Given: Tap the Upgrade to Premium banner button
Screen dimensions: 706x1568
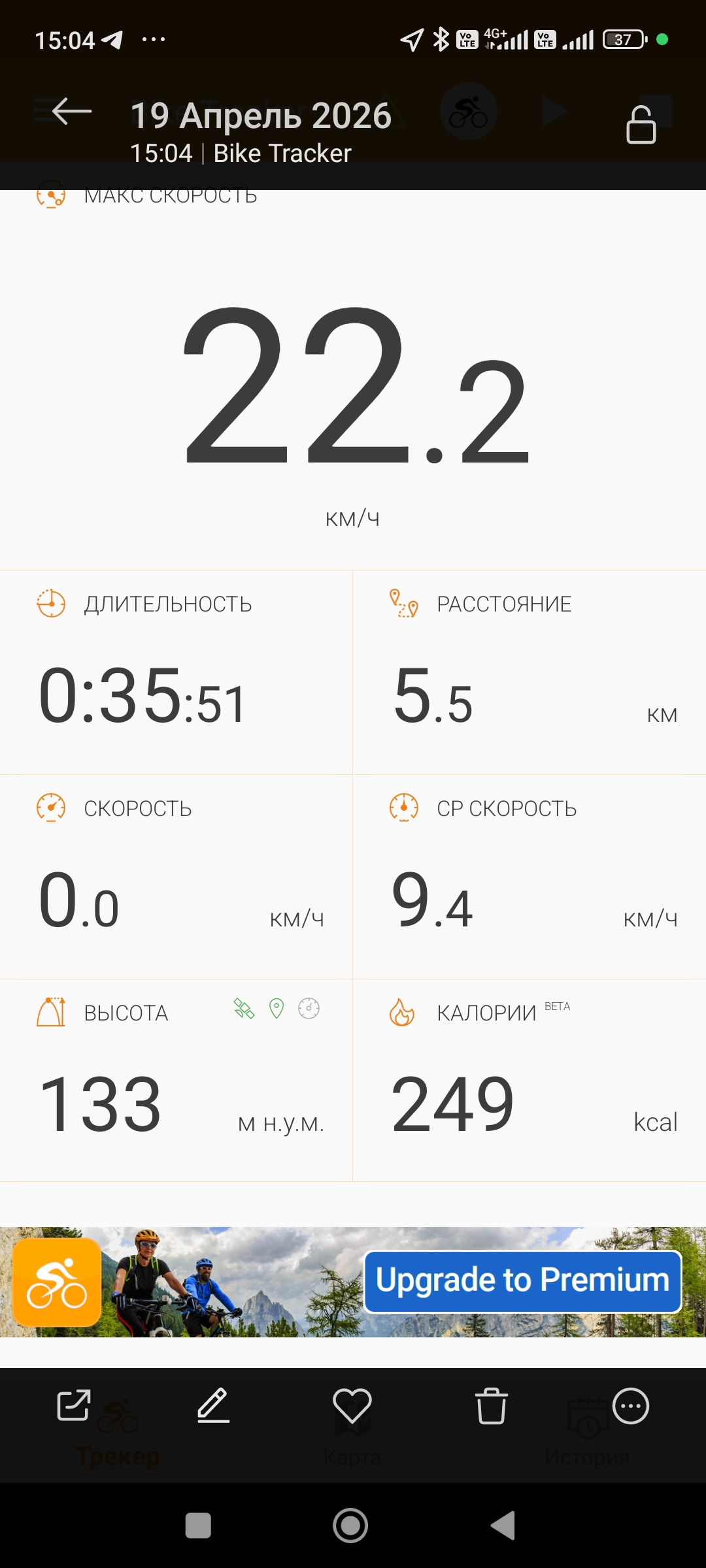Looking at the screenshot, I should coord(523,1282).
